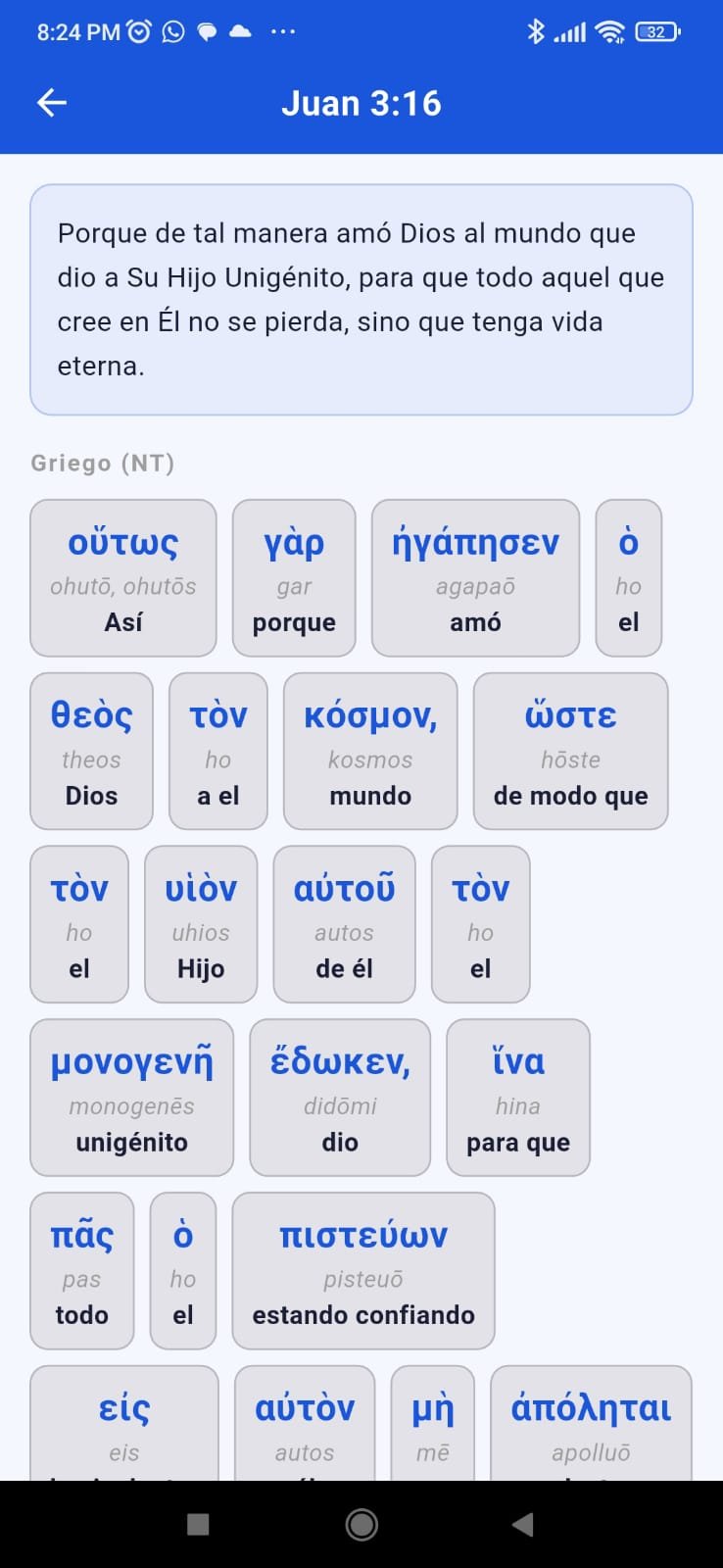Tap the ἀπόληται word card
This screenshot has width=723, height=1568.
pyautogui.click(x=591, y=1423)
